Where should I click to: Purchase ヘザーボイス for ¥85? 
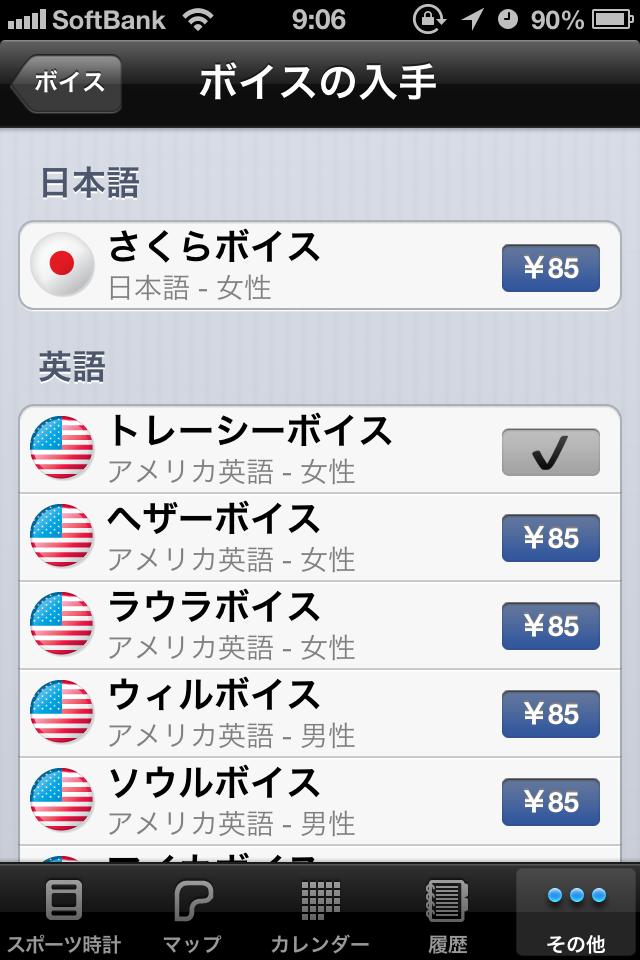(x=550, y=539)
